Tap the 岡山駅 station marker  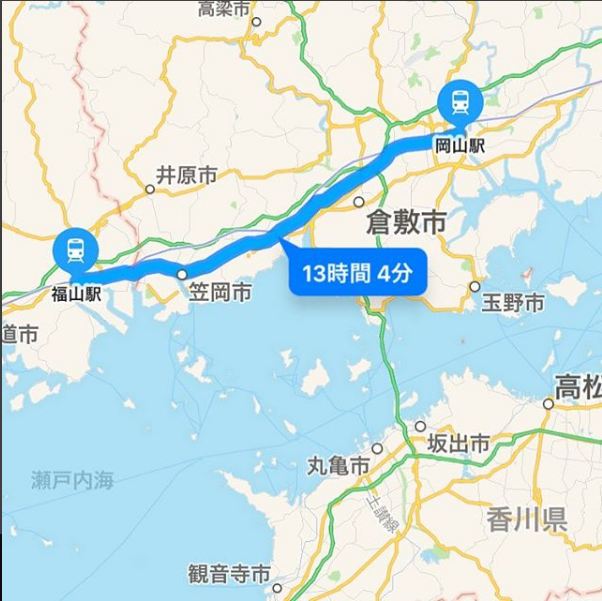(460, 102)
